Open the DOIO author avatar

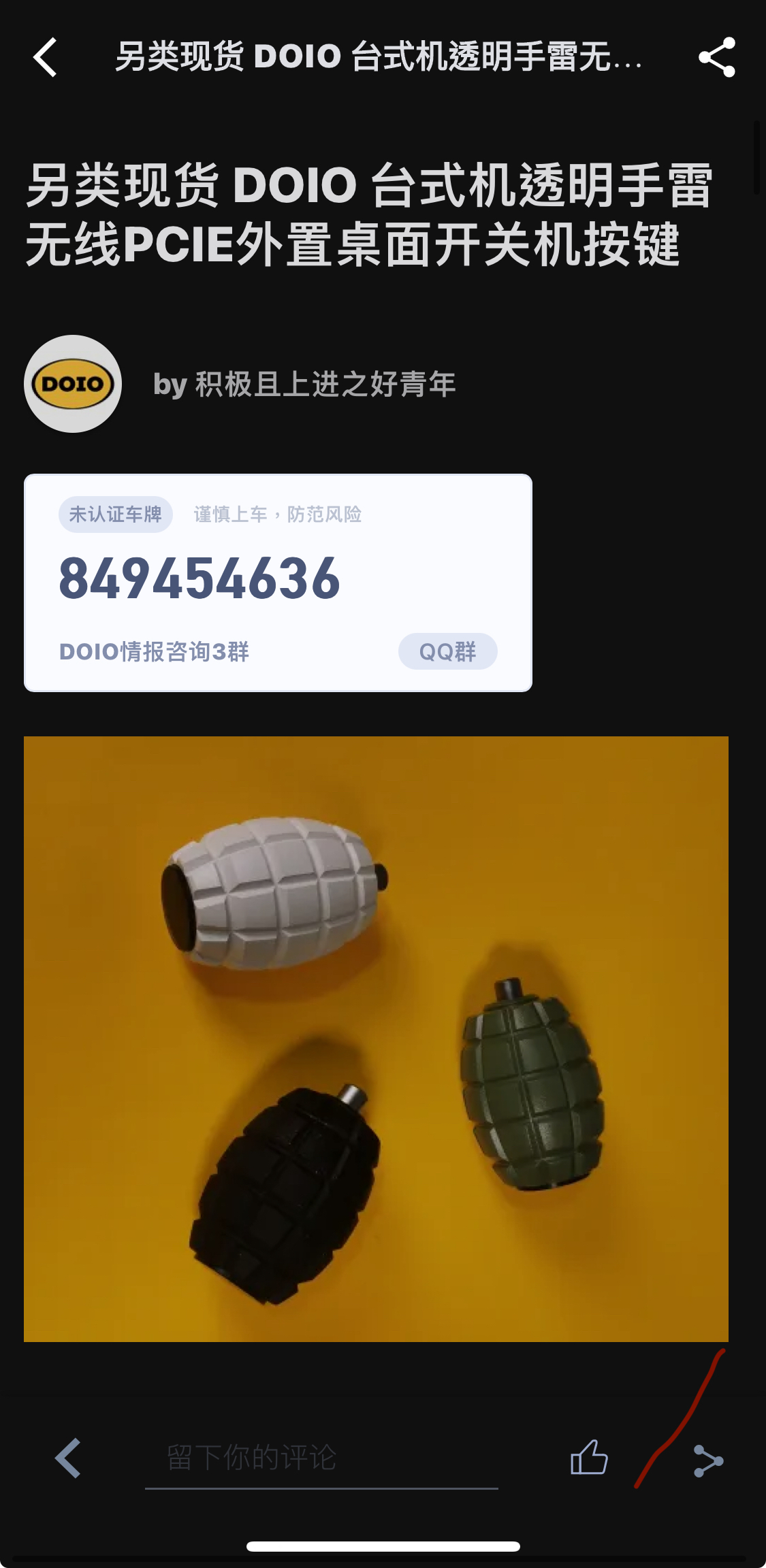[73, 384]
